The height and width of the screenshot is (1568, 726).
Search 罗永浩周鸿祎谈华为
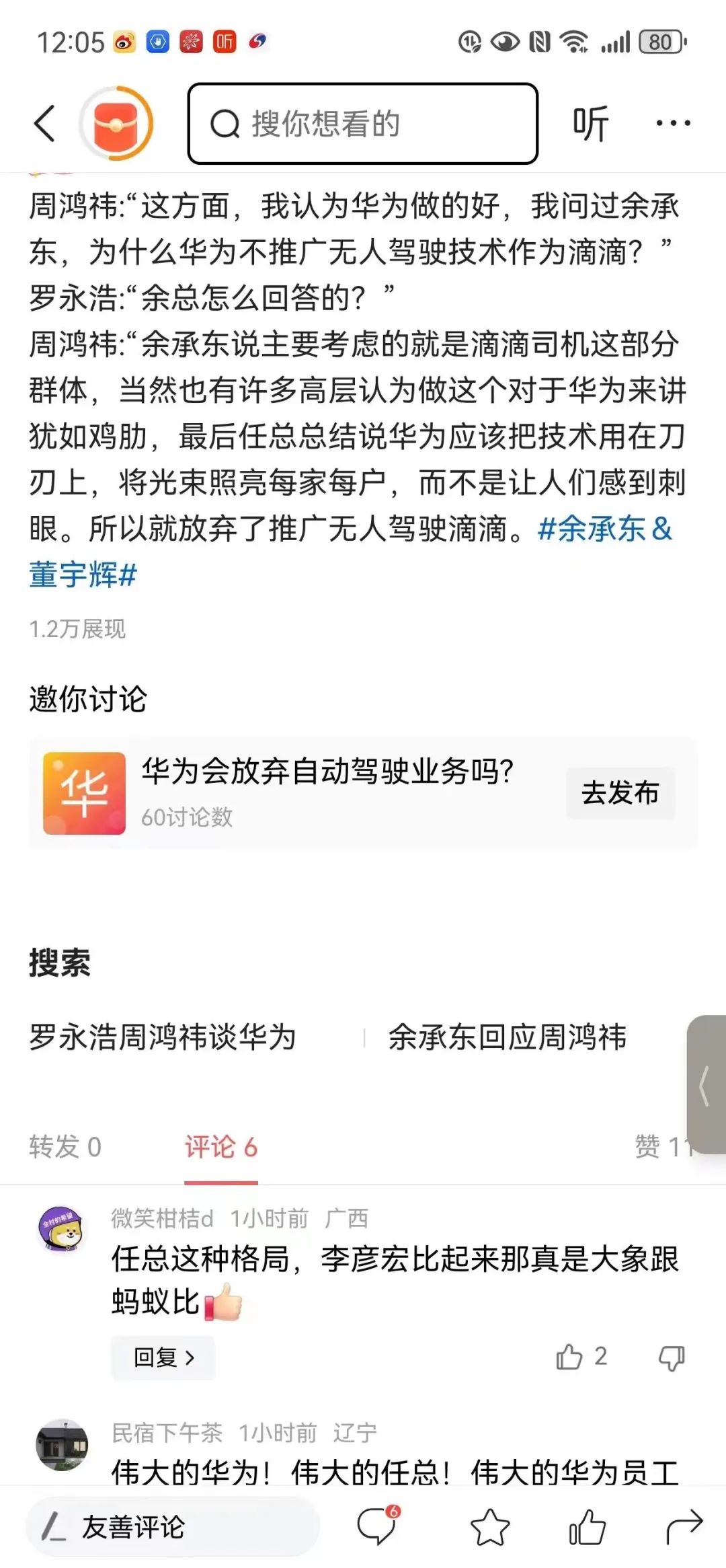[x=163, y=1037]
